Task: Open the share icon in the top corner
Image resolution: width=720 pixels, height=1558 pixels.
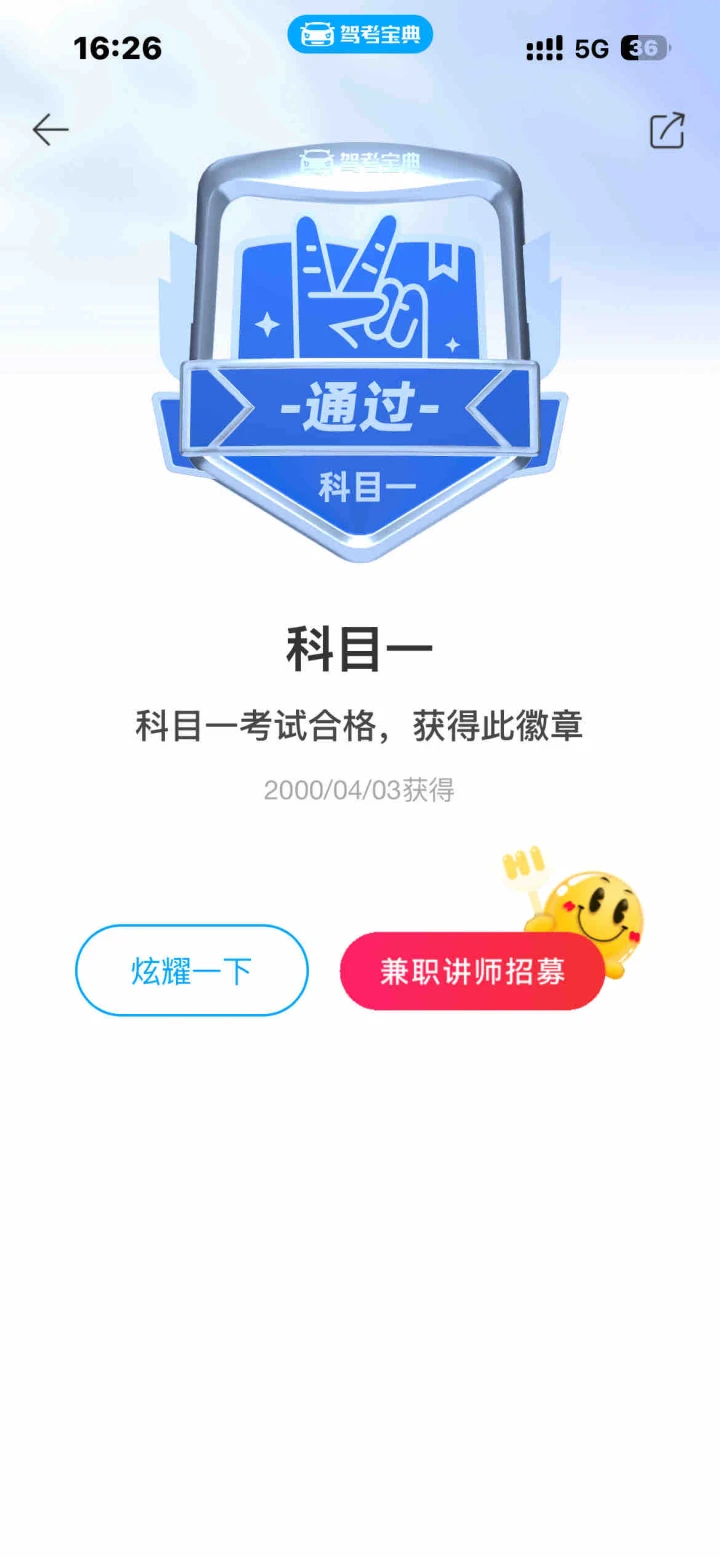Action: 667,131
